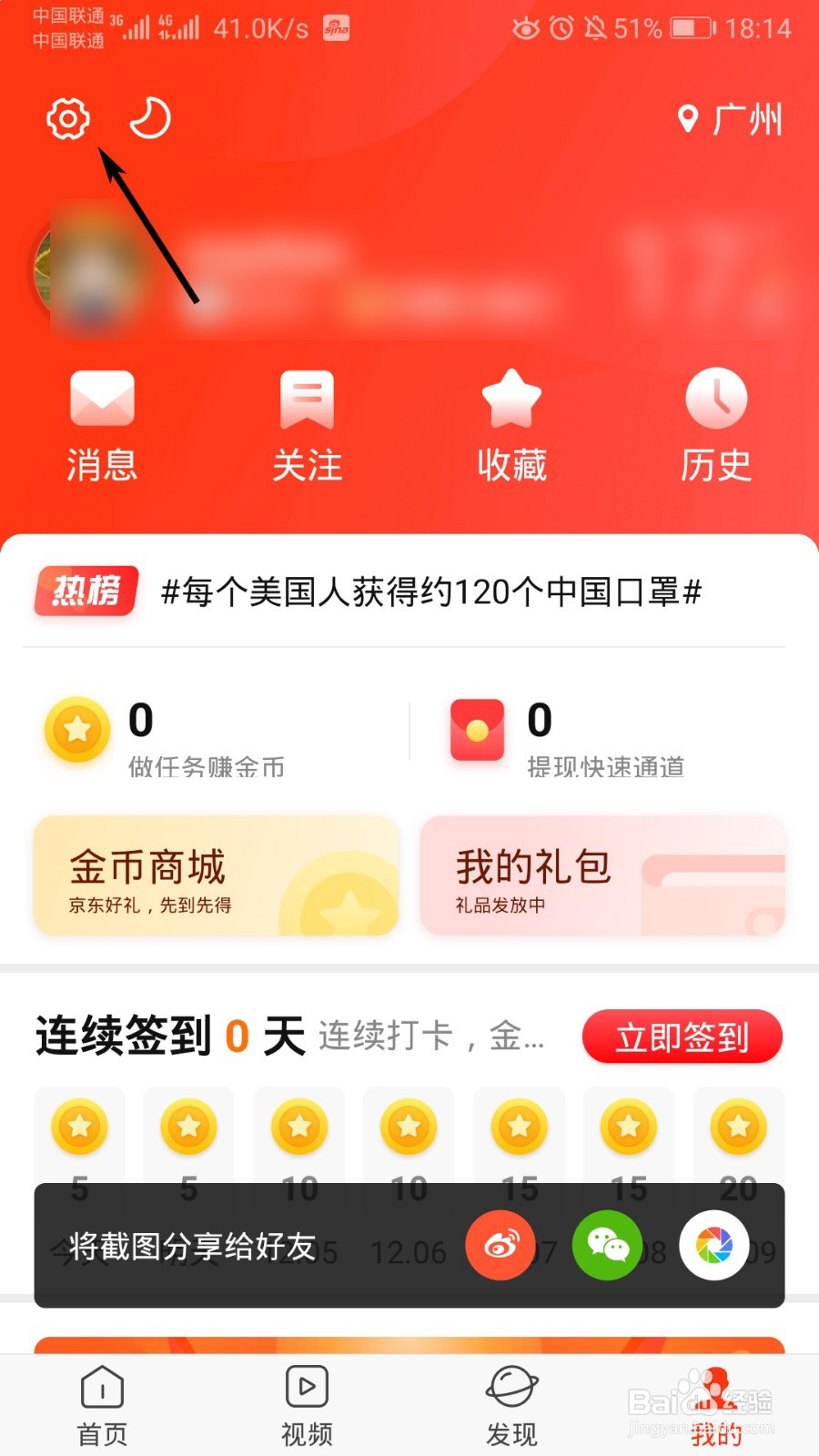Open 金币商城 coin mall card
The height and width of the screenshot is (1456, 819).
(215, 875)
